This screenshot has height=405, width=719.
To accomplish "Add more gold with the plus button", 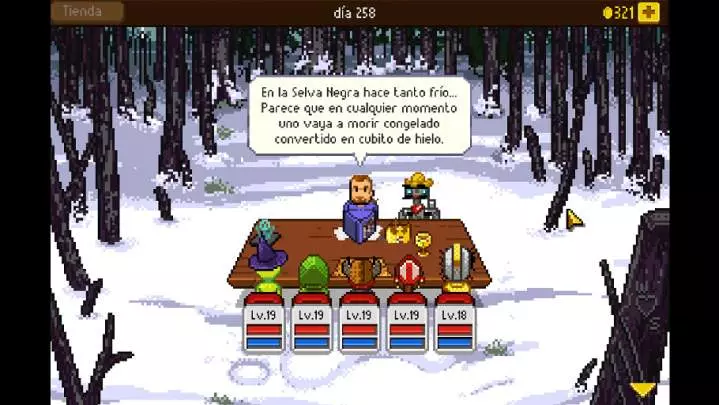I will (650, 12).
